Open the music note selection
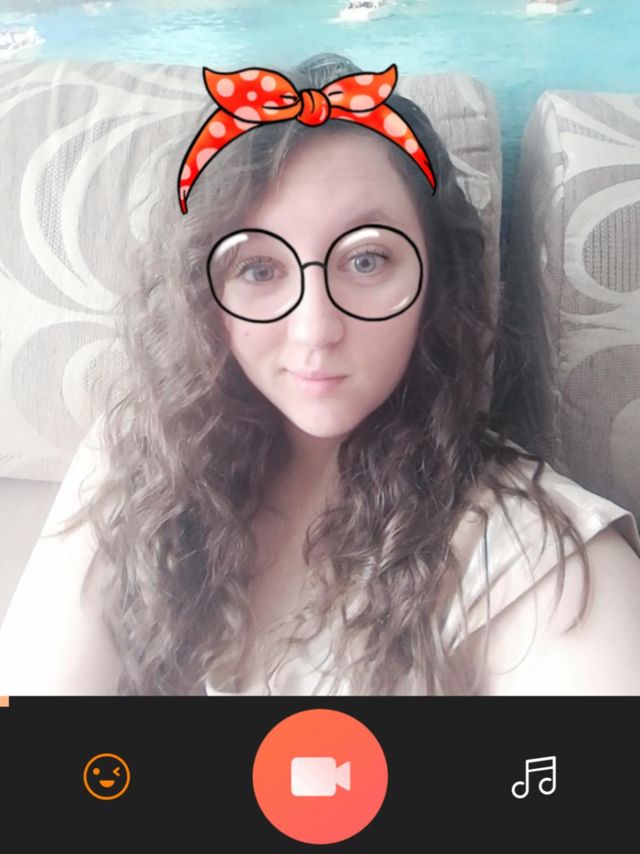This screenshot has height=854, width=640. tap(533, 776)
